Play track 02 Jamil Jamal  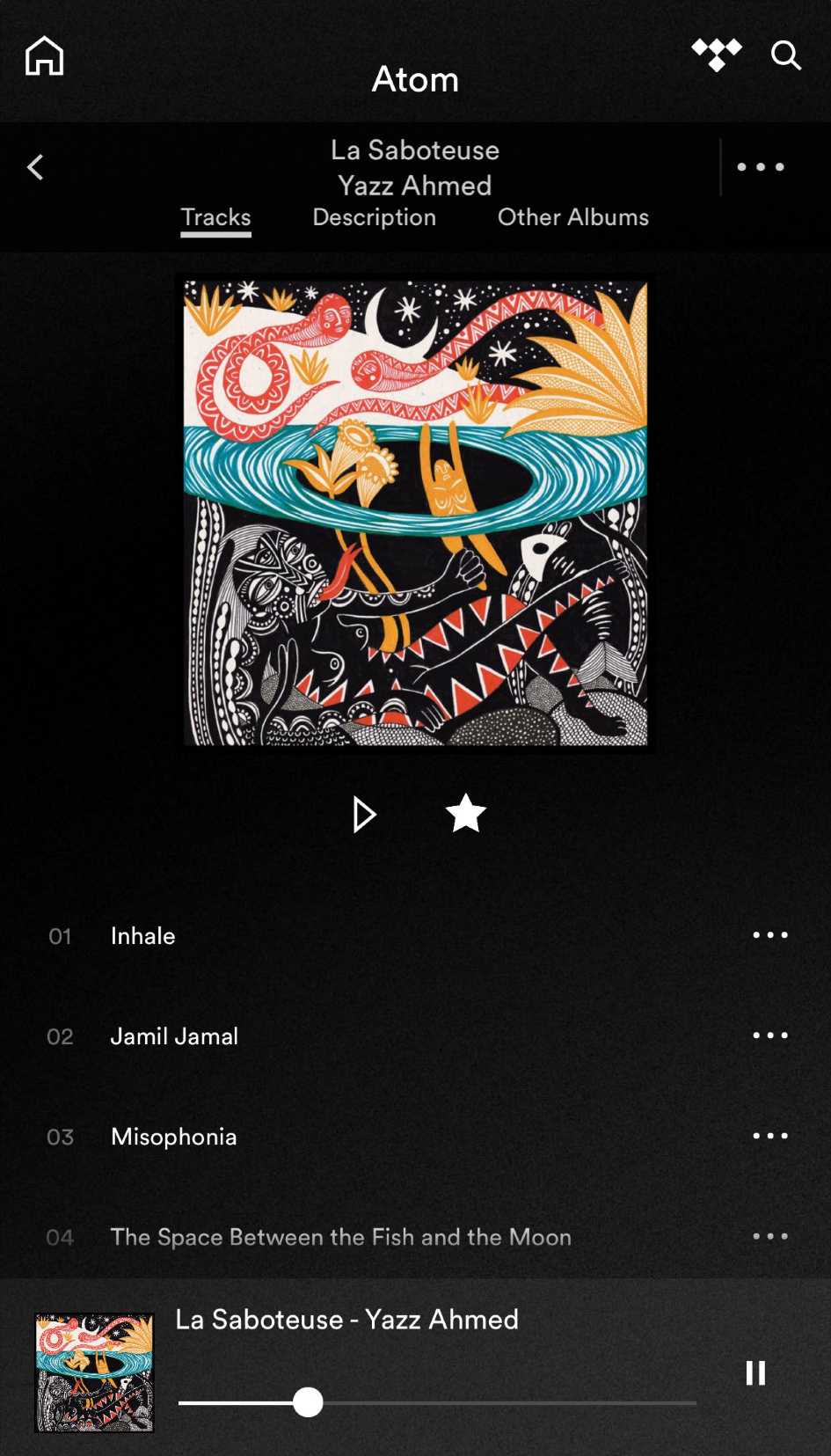click(174, 1036)
